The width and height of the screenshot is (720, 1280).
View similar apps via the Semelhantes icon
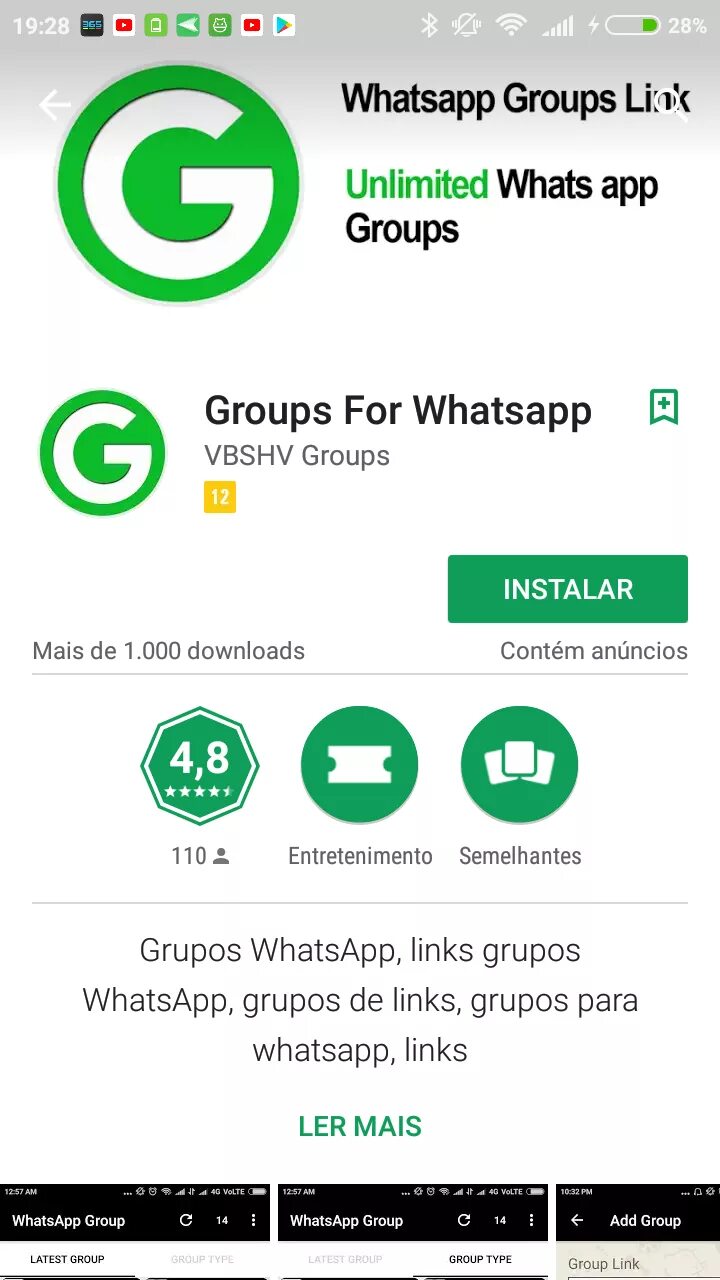tap(519, 763)
